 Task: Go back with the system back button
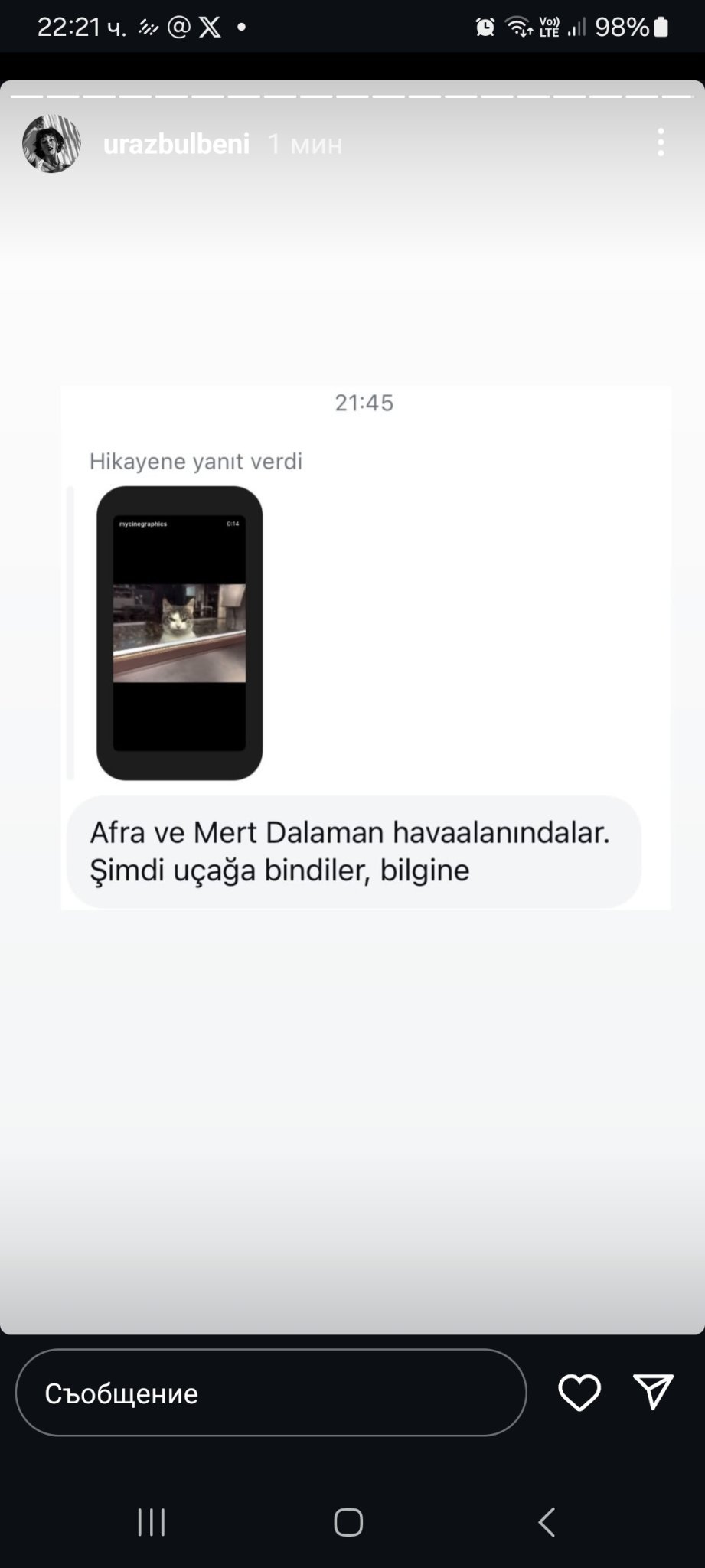547,1522
